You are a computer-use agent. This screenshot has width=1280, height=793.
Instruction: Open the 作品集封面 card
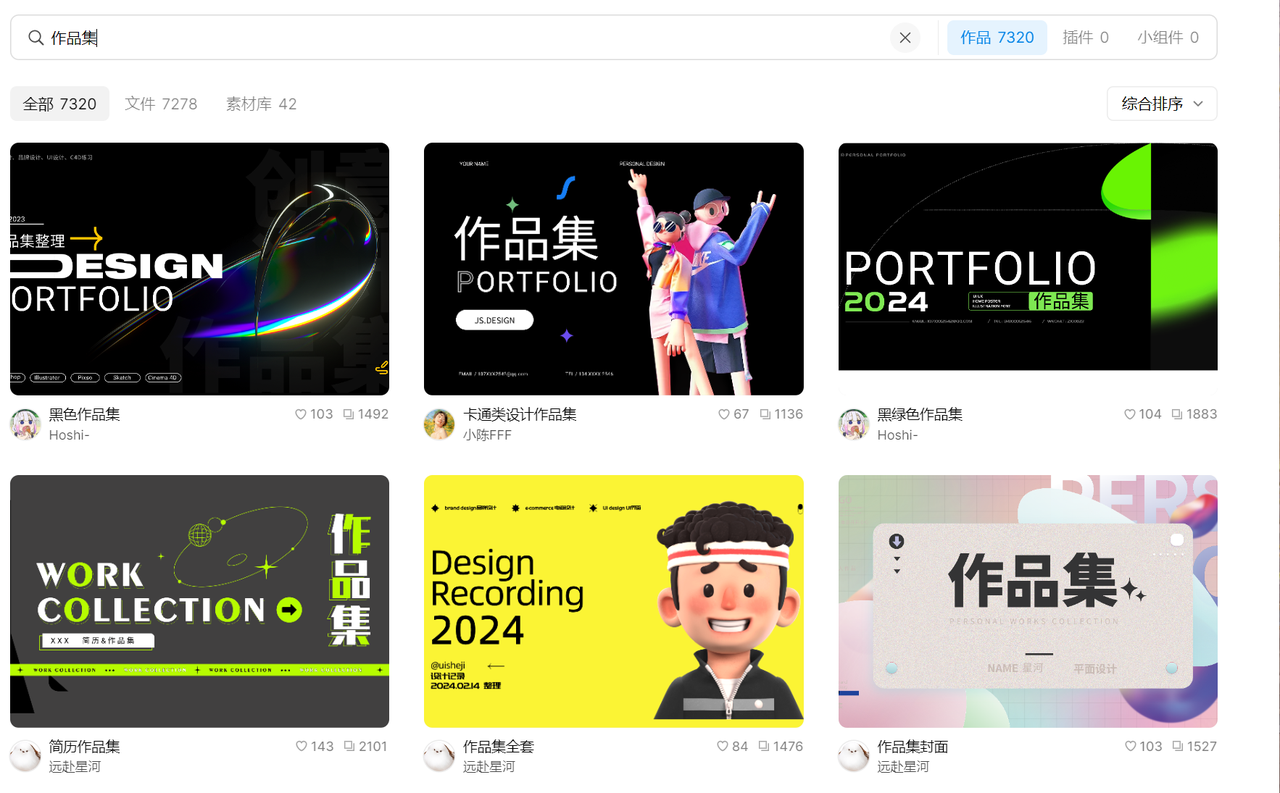(x=1027, y=601)
